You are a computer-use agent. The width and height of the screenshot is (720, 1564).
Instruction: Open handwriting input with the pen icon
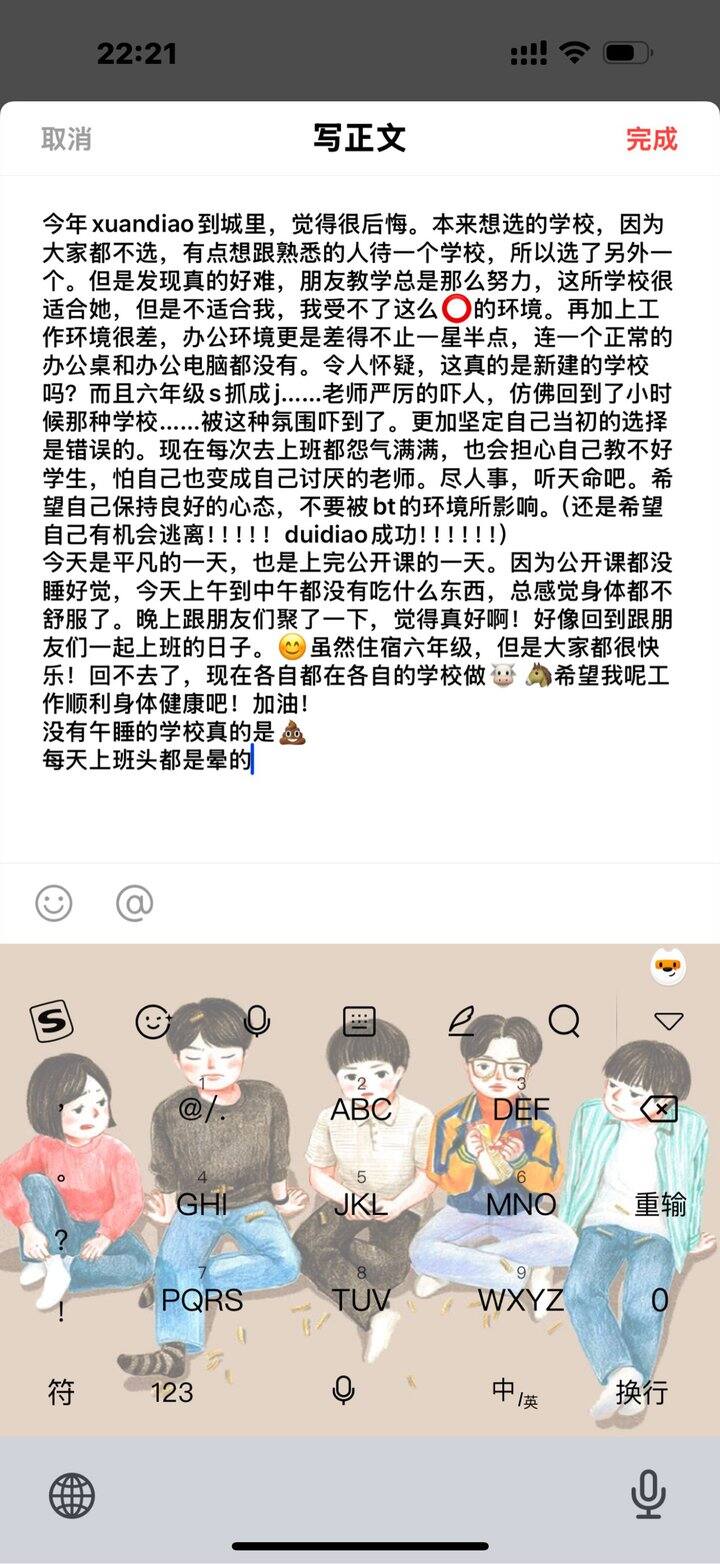pyautogui.click(x=462, y=1022)
